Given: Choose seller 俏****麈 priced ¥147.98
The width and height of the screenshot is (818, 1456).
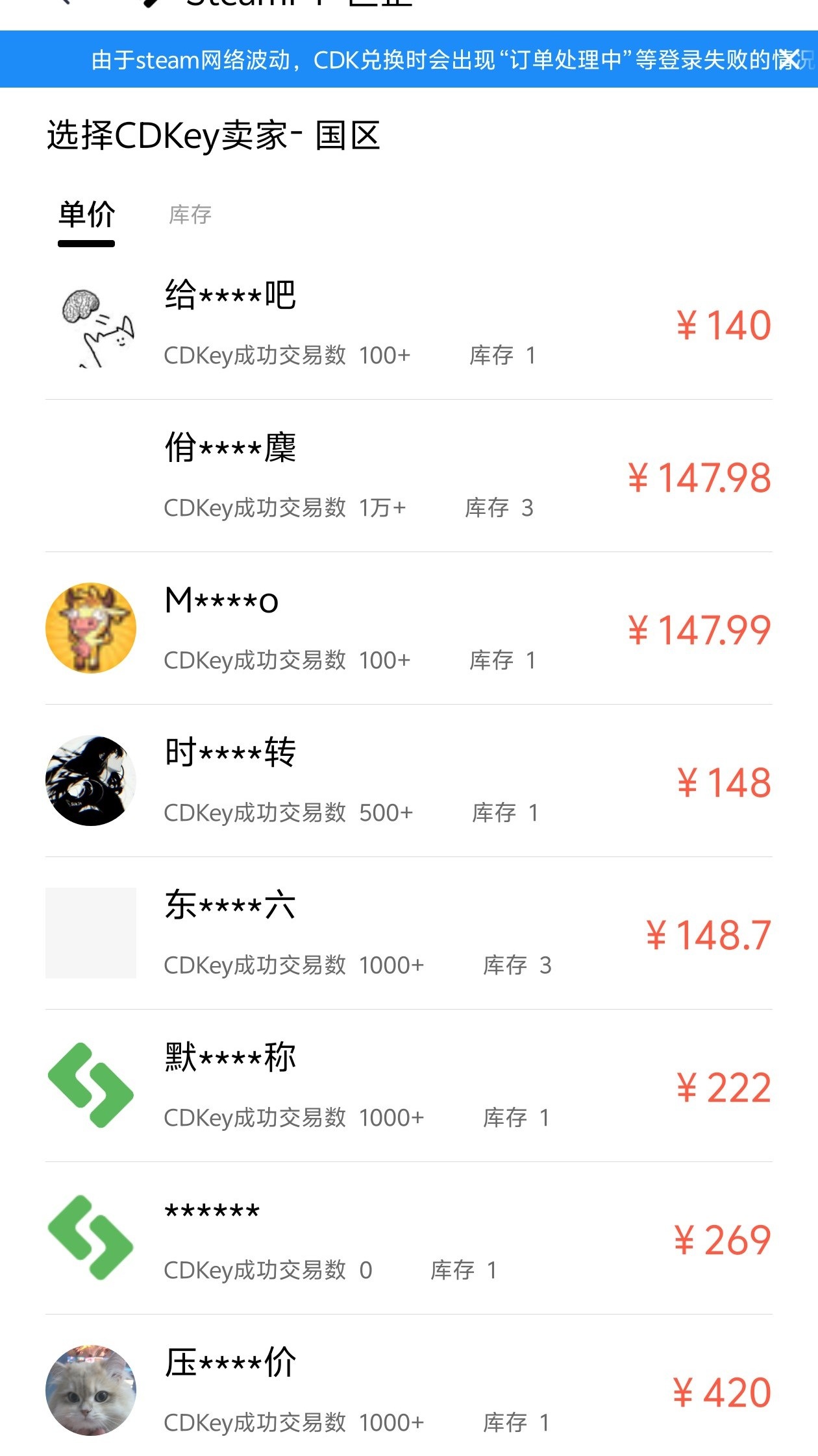Looking at the screenshot, I should click(x=409, y=477).
